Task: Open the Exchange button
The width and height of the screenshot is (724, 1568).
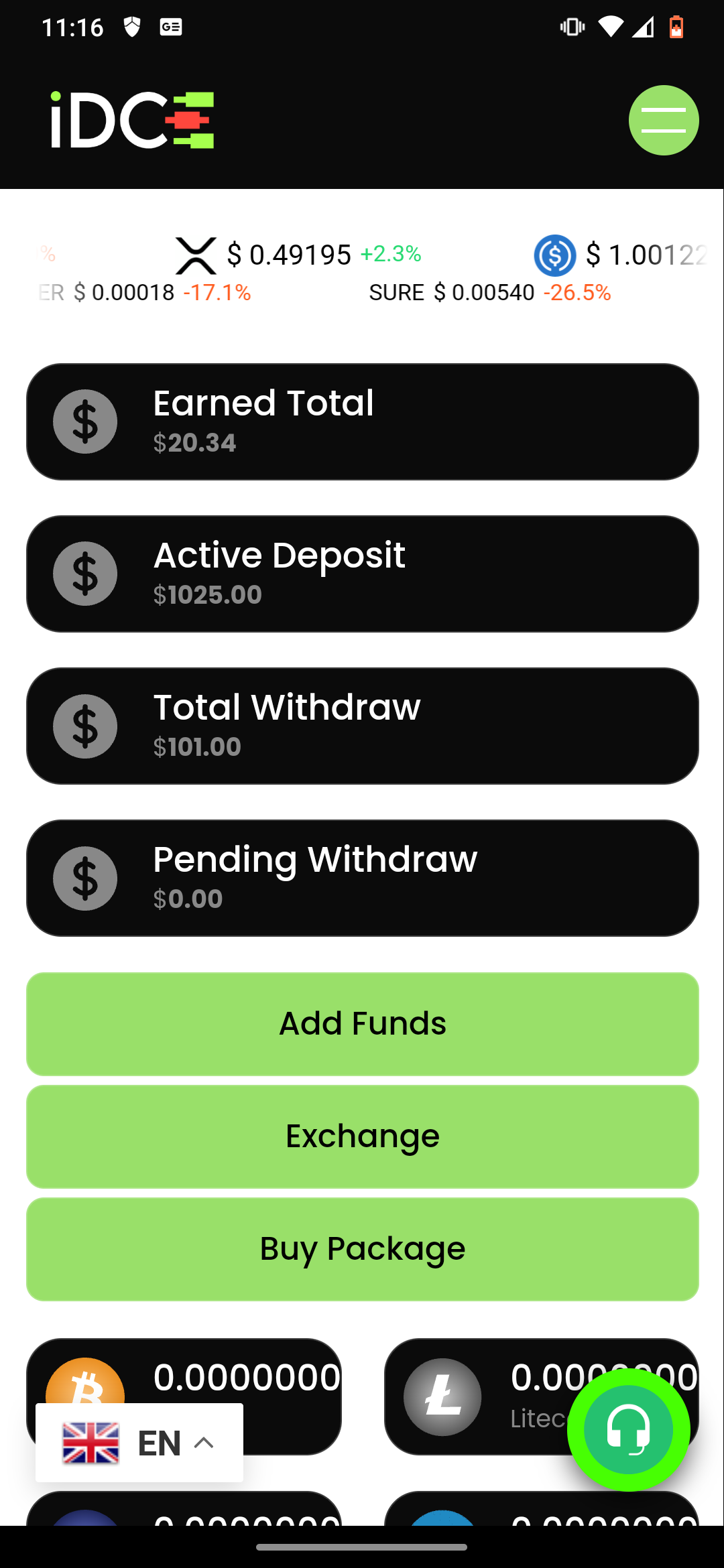Action: point(363,1136)
